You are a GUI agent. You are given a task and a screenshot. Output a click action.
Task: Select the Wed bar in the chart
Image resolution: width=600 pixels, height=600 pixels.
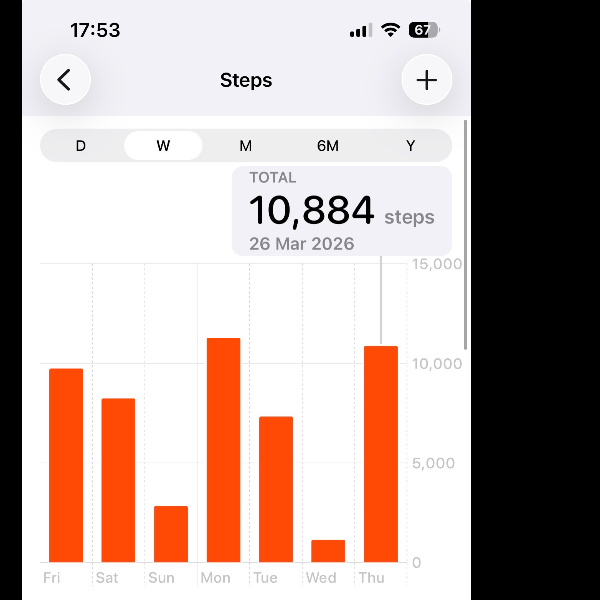point(328,551)
